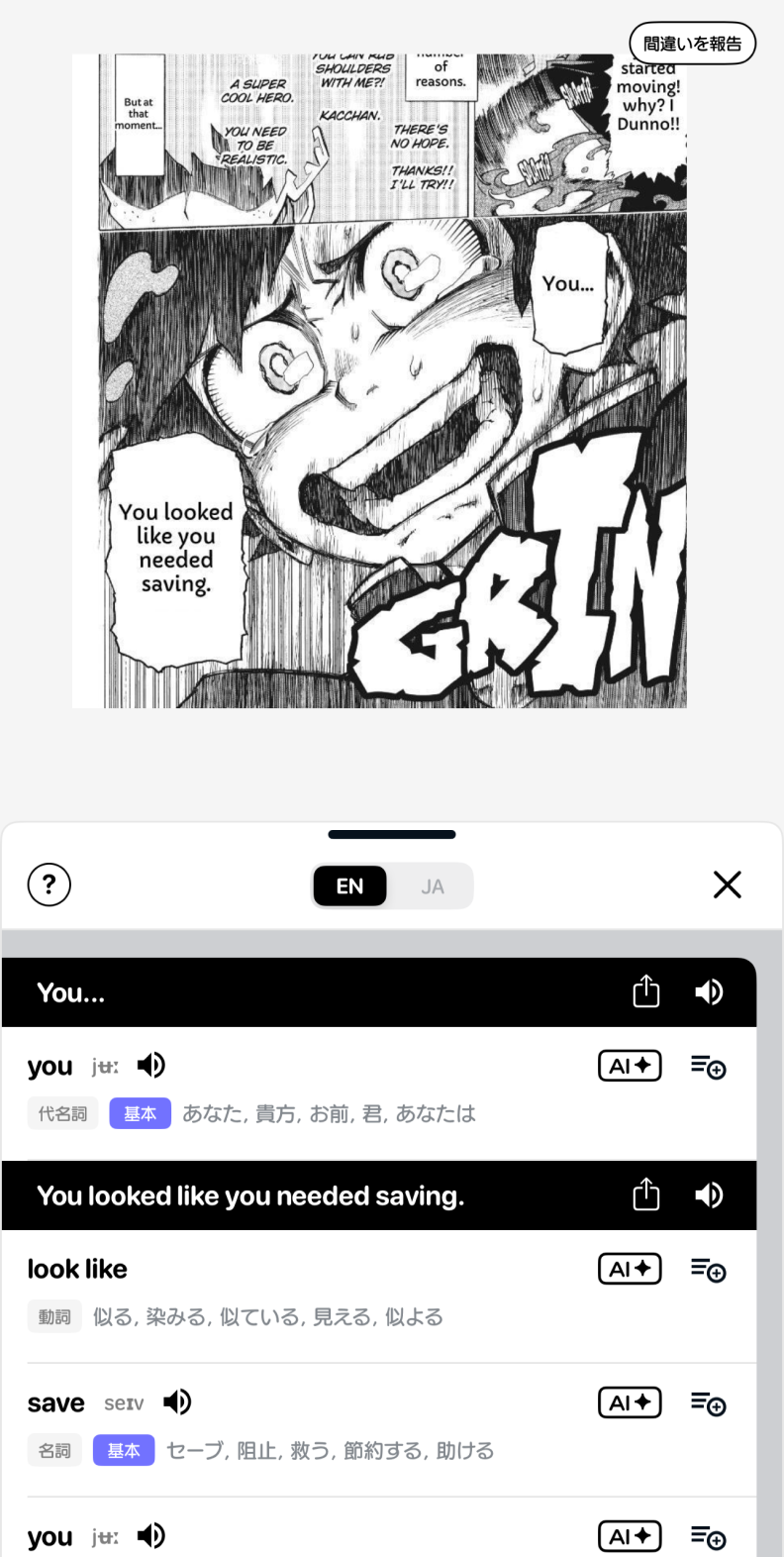Add "look like" to word list
Image resolution: width=784 pixels, height=1557 pixels.
point(708,1270)
